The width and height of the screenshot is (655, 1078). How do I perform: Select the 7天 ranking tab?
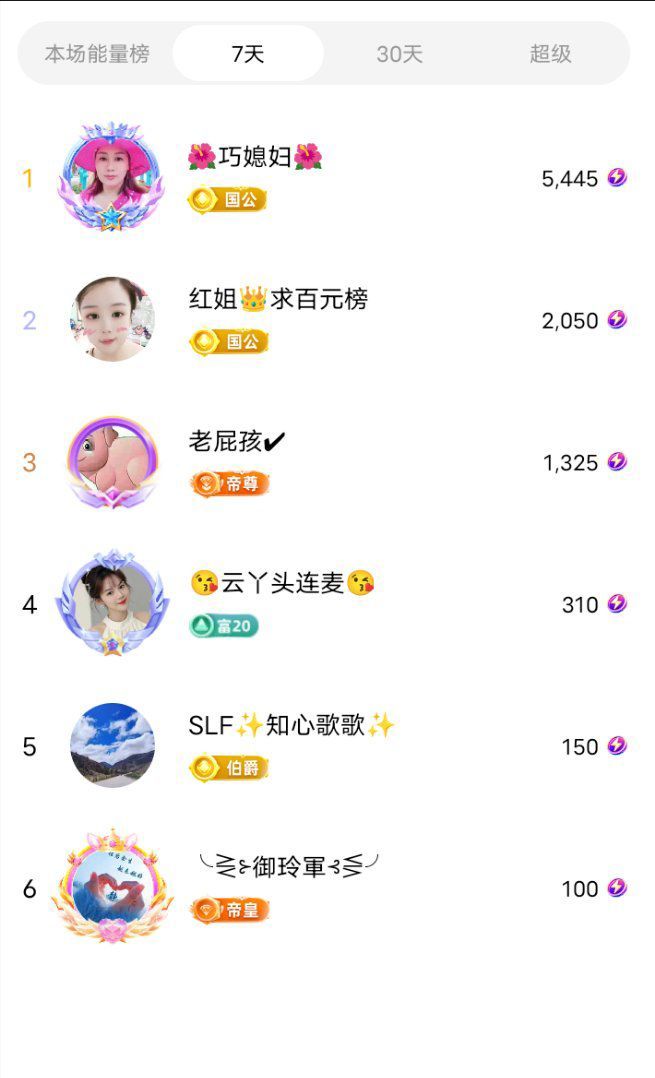pos(248,54)
